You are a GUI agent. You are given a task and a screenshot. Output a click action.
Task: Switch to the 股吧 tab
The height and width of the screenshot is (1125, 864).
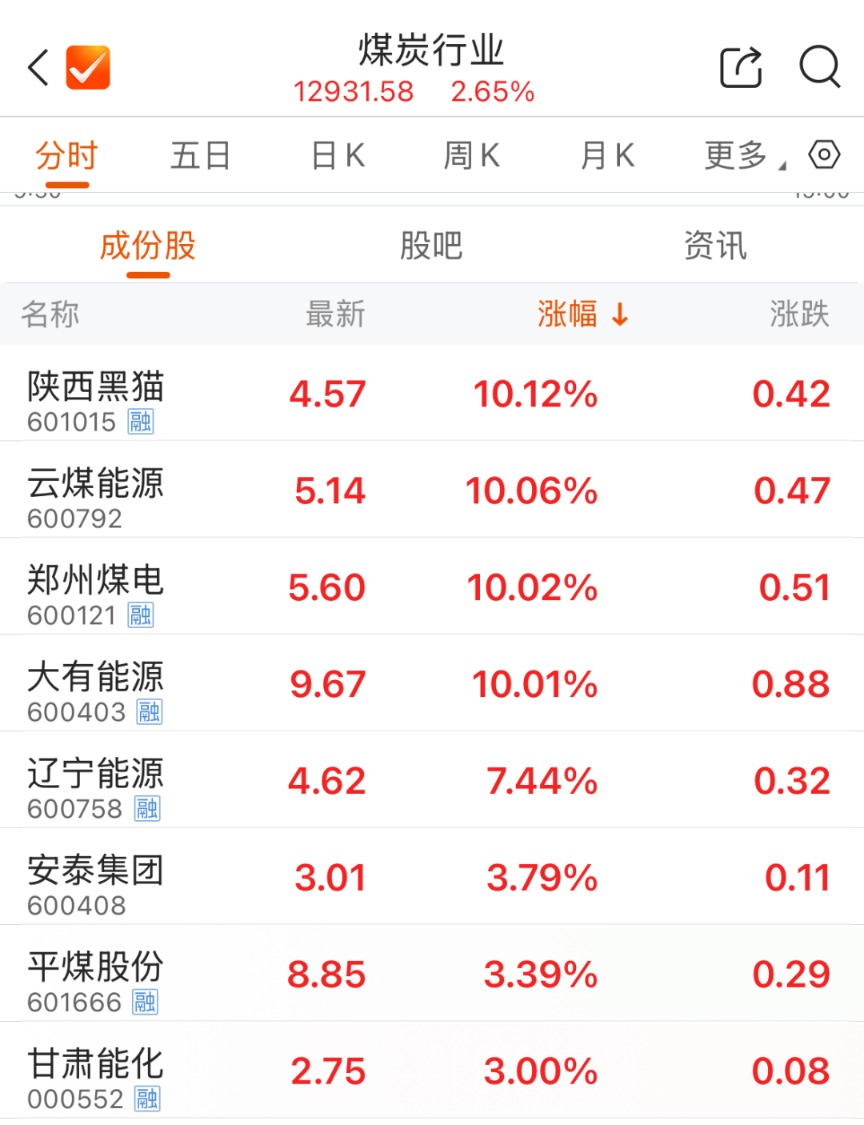[x=431, y=245]
